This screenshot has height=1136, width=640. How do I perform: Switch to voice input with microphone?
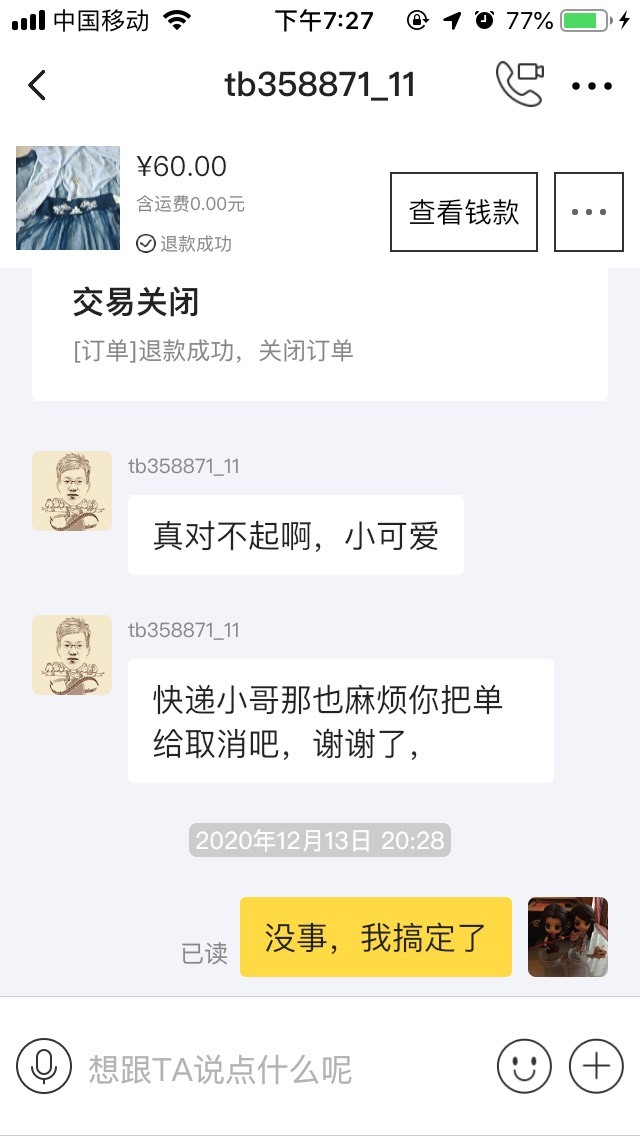pos(44,1066)
